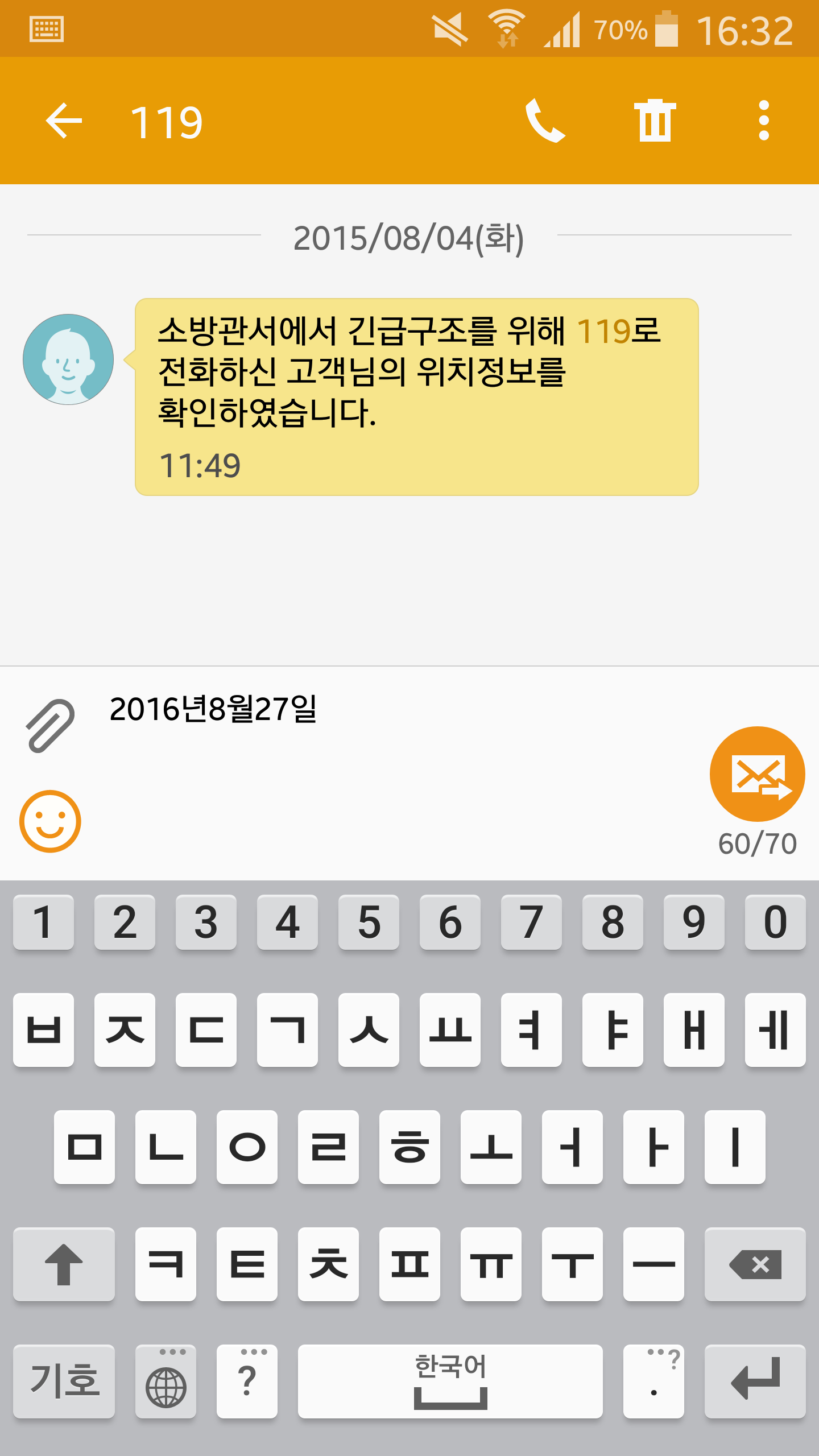Focus the message text field
This screenshot has width=819, height=1456.
(x=398, y=773)
